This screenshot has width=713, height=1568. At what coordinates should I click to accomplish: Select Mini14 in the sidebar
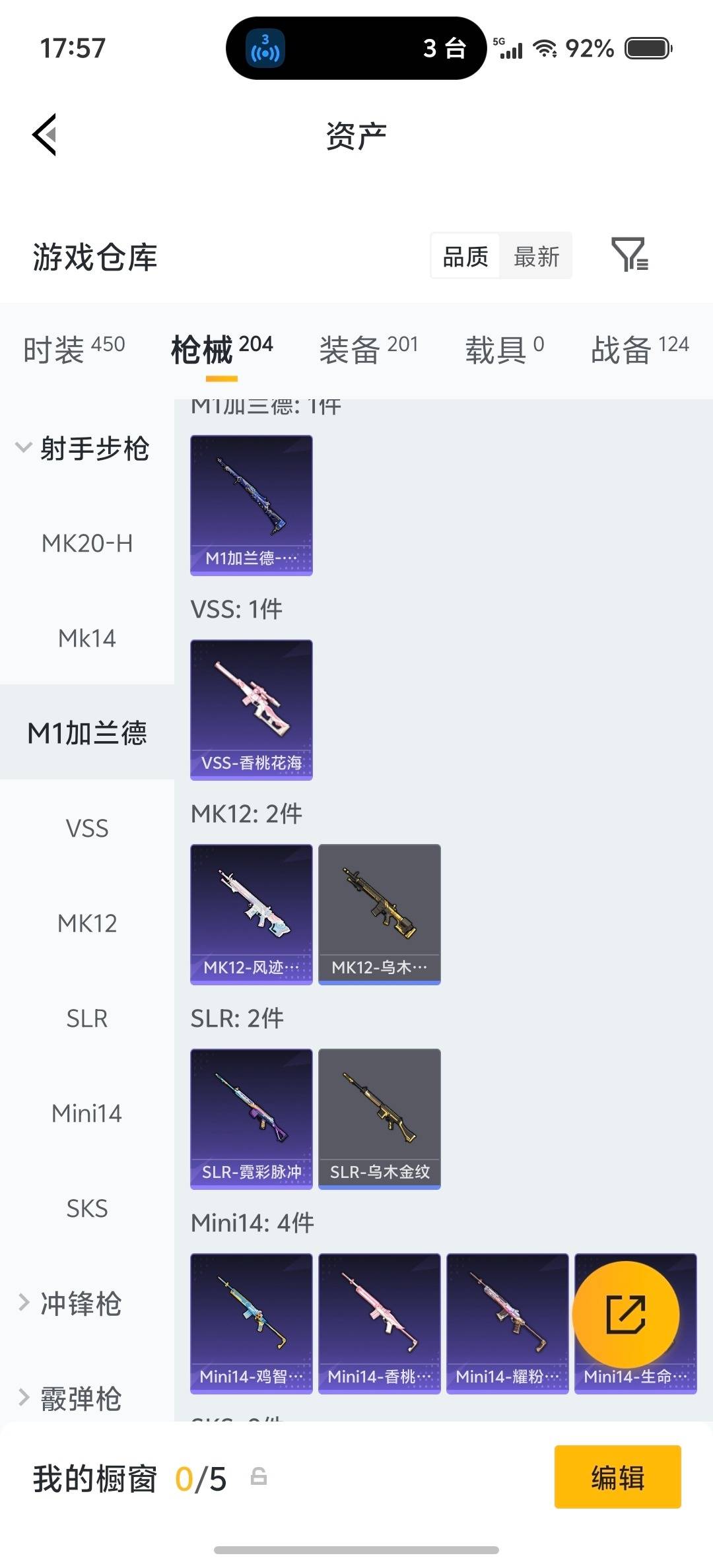pyautogui.click(x=87, y=1113)
